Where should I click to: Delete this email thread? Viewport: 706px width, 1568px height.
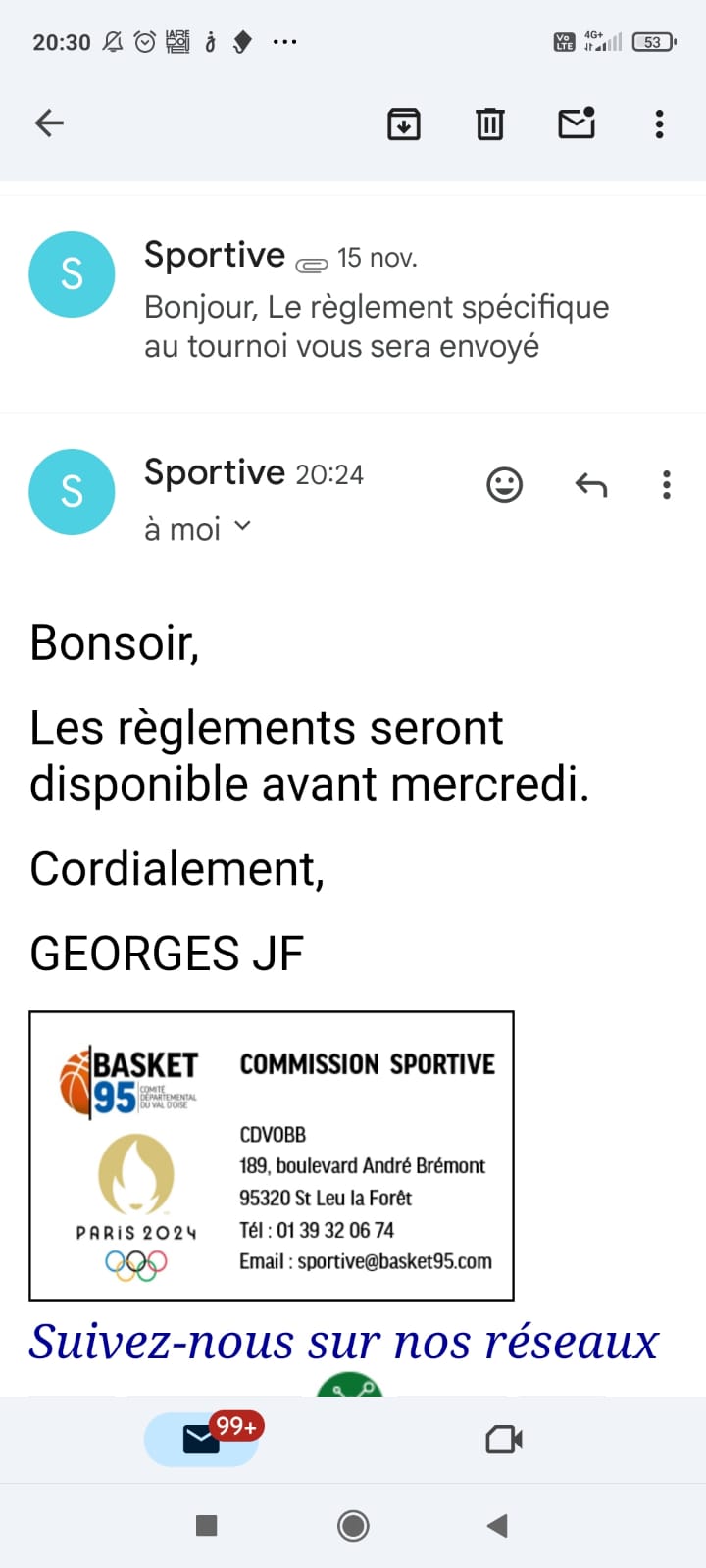point(490,123)
